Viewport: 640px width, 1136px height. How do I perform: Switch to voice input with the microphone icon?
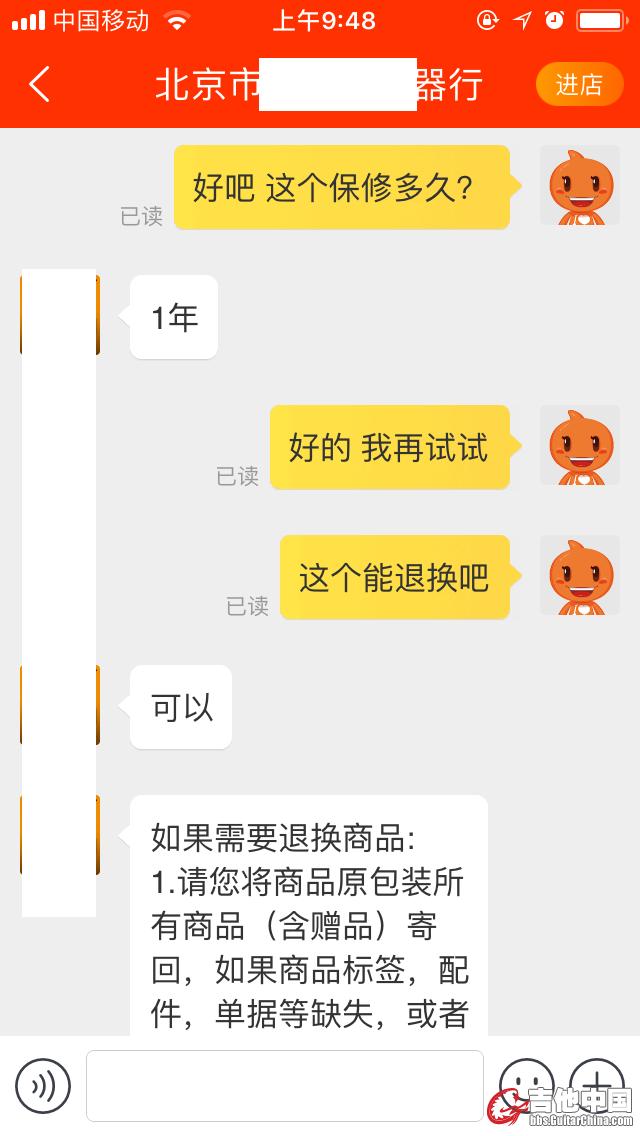point(43,1086)
